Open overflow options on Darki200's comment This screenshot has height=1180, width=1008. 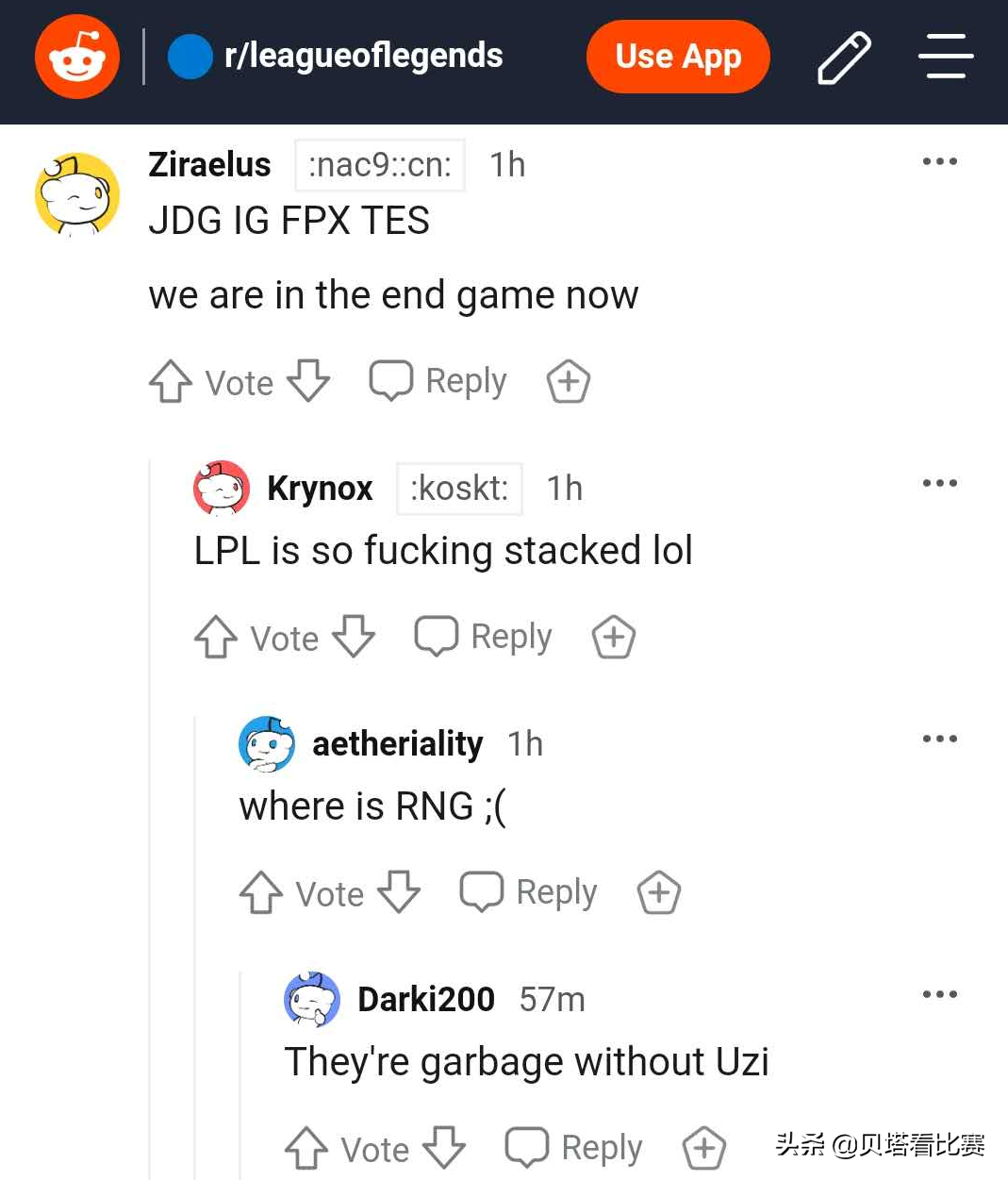(939, 995)
